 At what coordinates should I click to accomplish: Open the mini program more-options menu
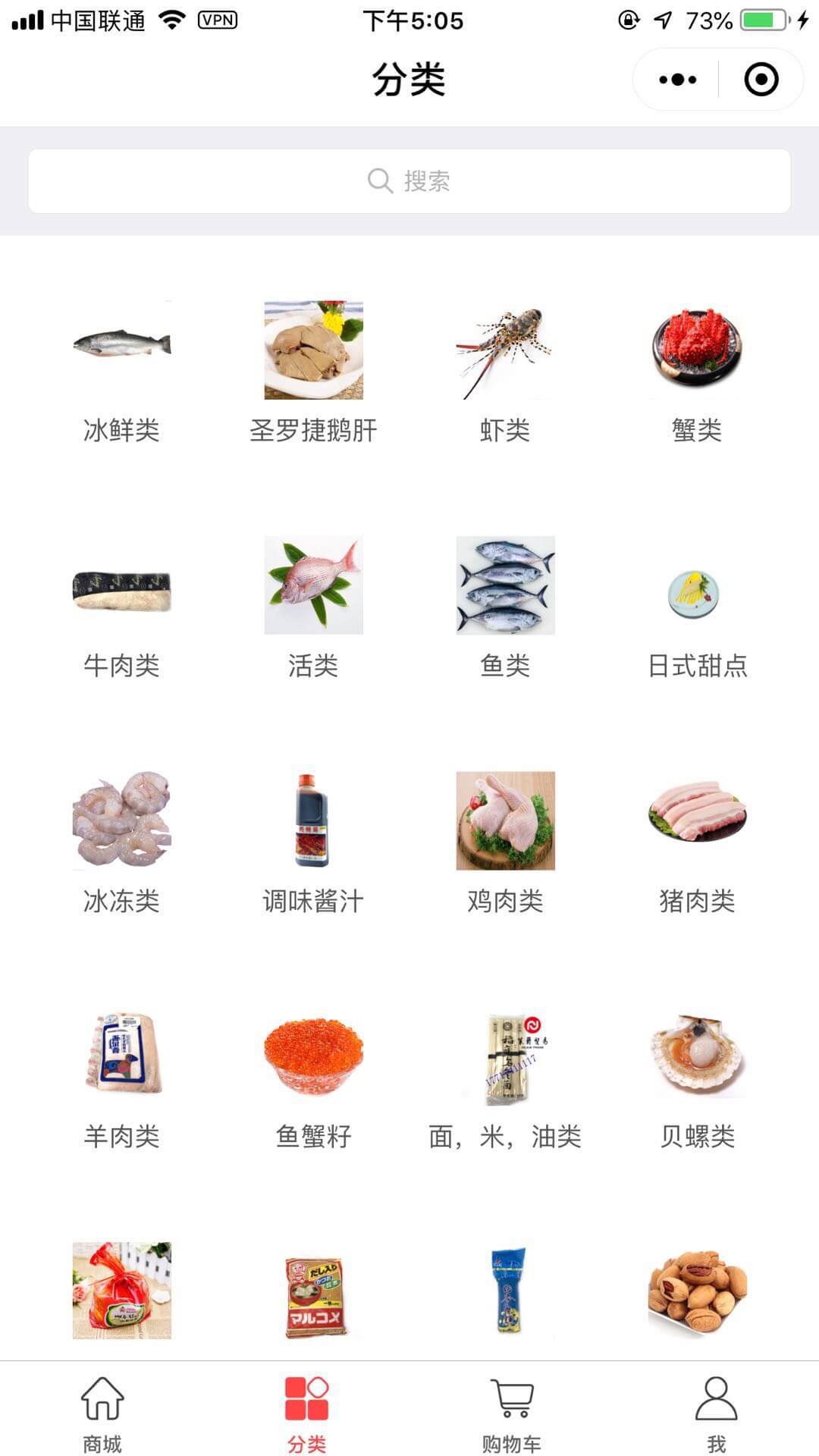point(677,80)
